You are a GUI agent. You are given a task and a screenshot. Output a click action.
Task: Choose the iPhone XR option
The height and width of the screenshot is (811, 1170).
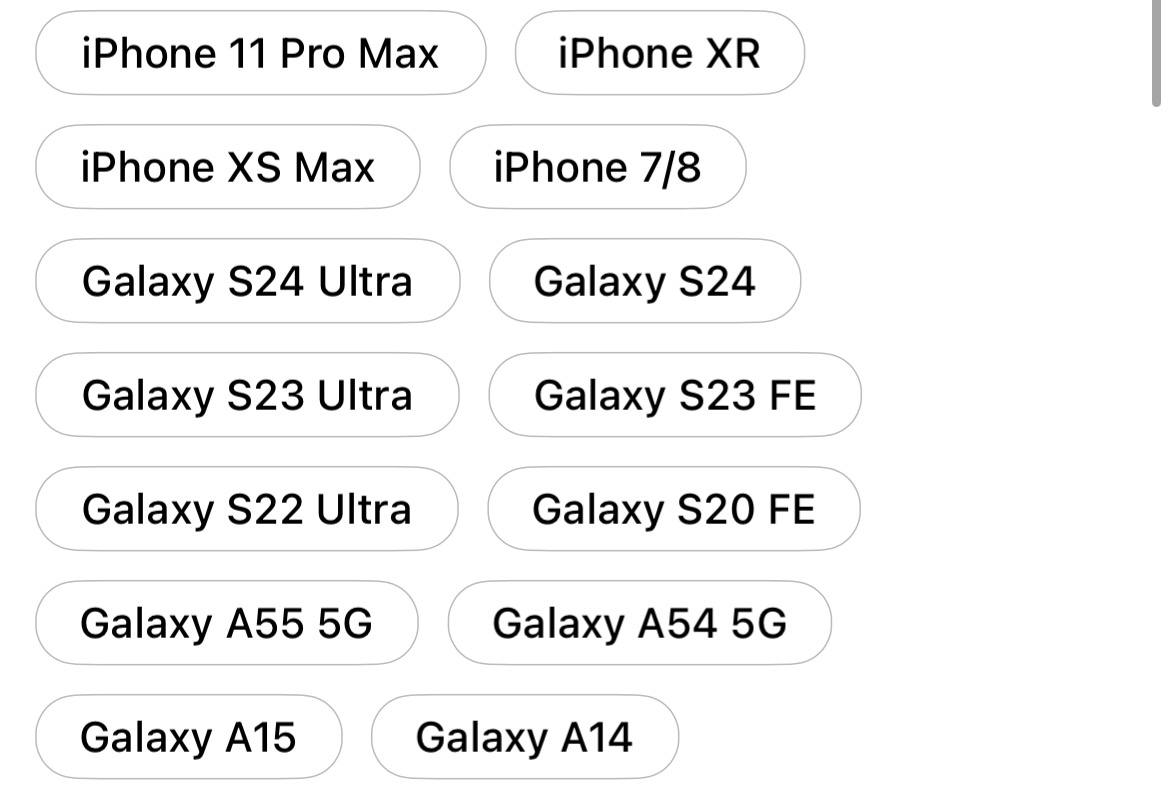pos(659,53)
